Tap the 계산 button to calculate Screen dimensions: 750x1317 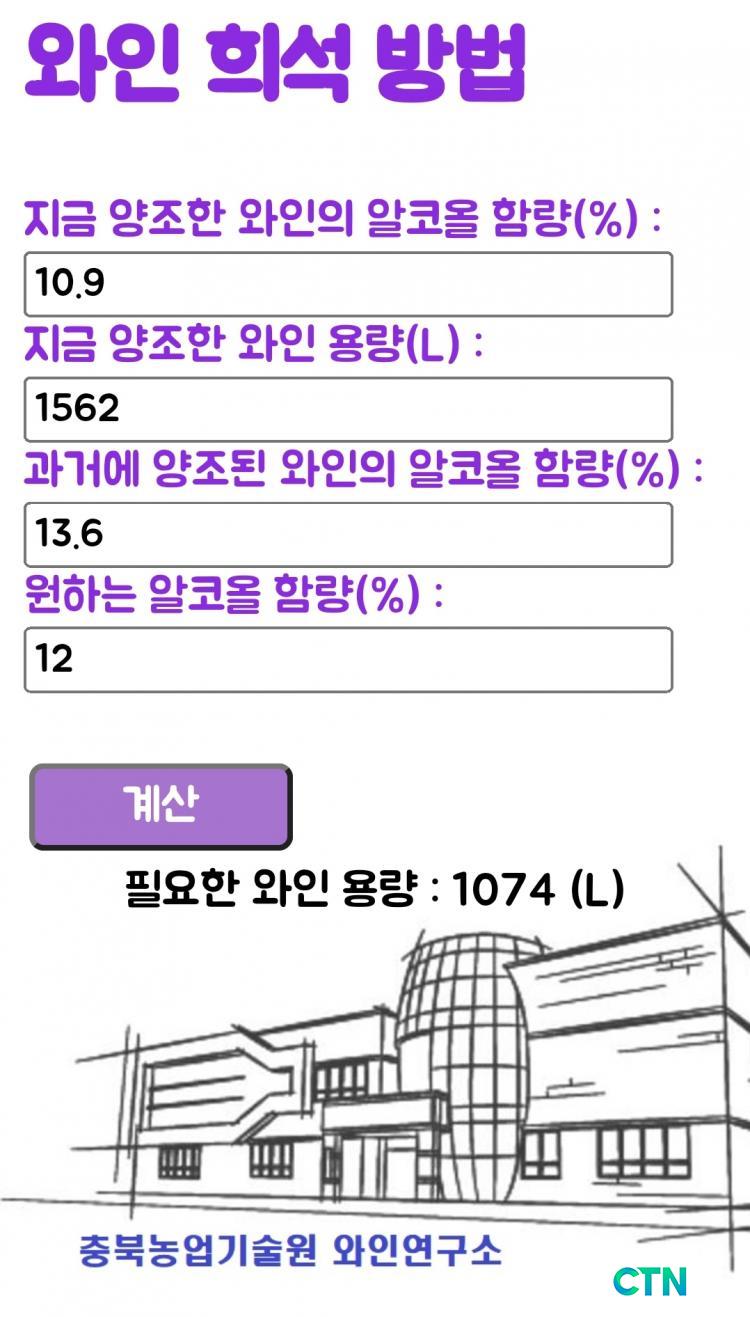tap(160, 806)
